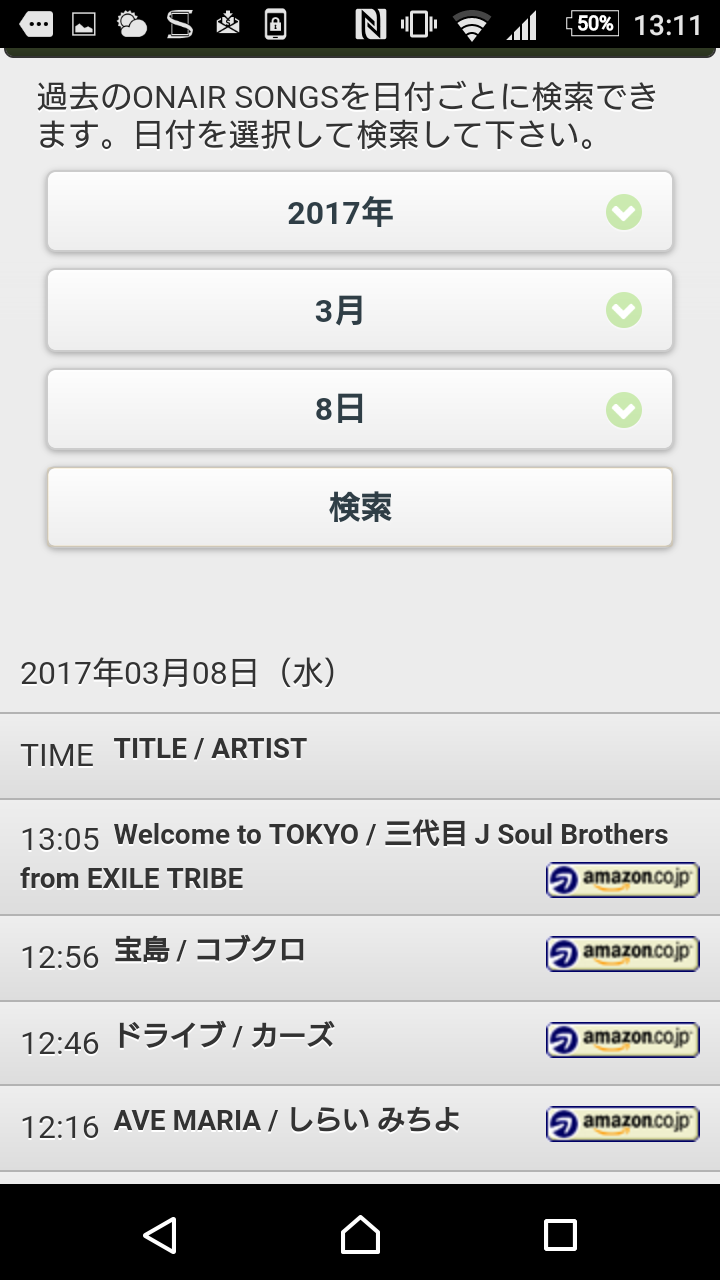The height and width of the screenshot is (1280, 720).
Task: Go back with the system back button
Action: click(160, 1235)
